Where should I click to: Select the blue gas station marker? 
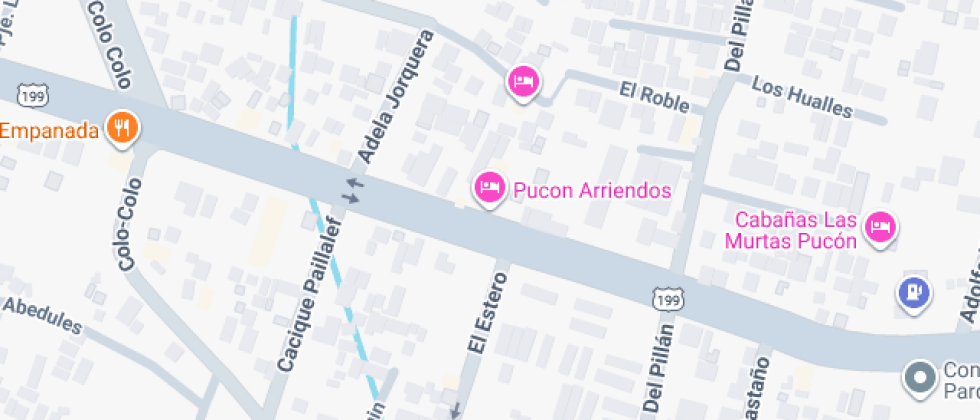[x=913, y=292]
